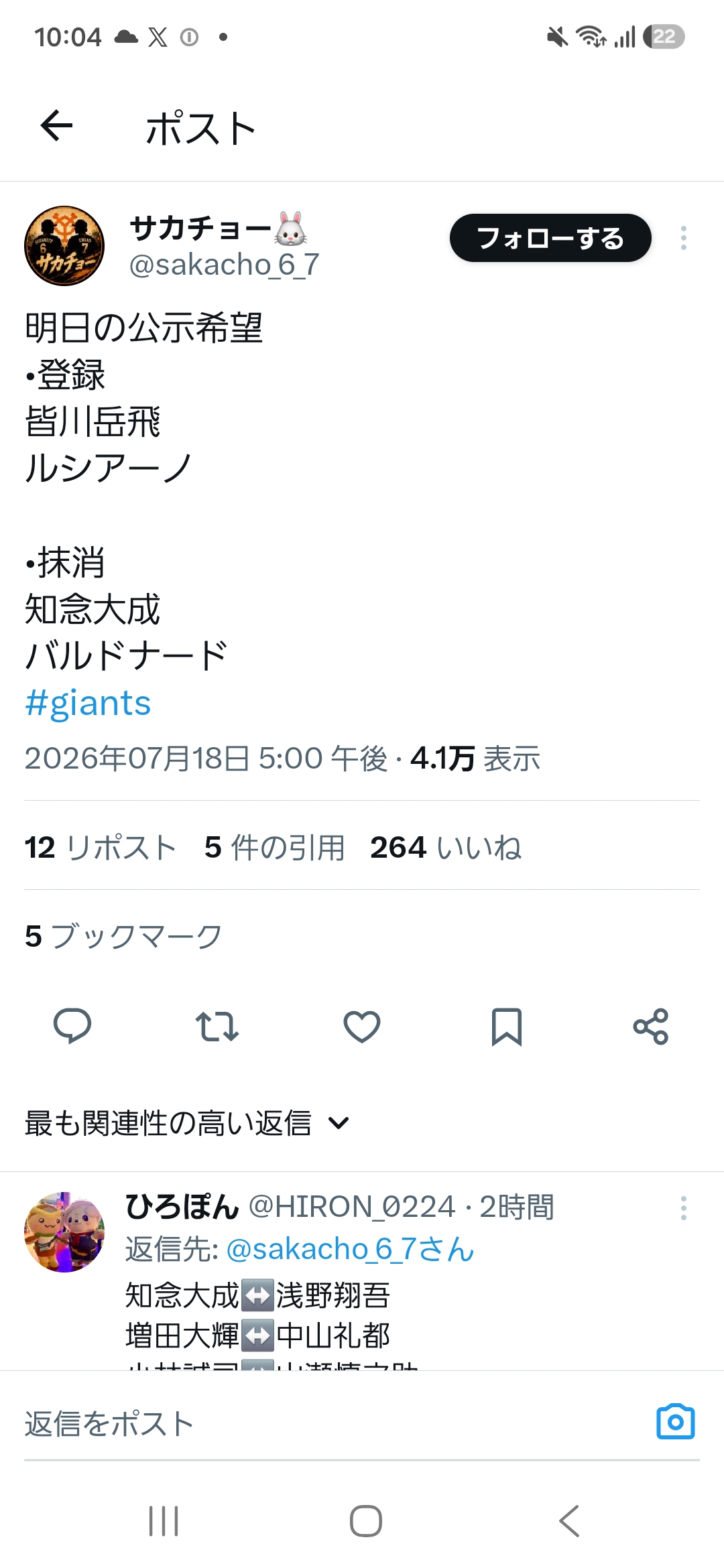See who liked via 264 いいね
The width and height of the screenshot is (724, 1568).
click(x=446, y=847)
